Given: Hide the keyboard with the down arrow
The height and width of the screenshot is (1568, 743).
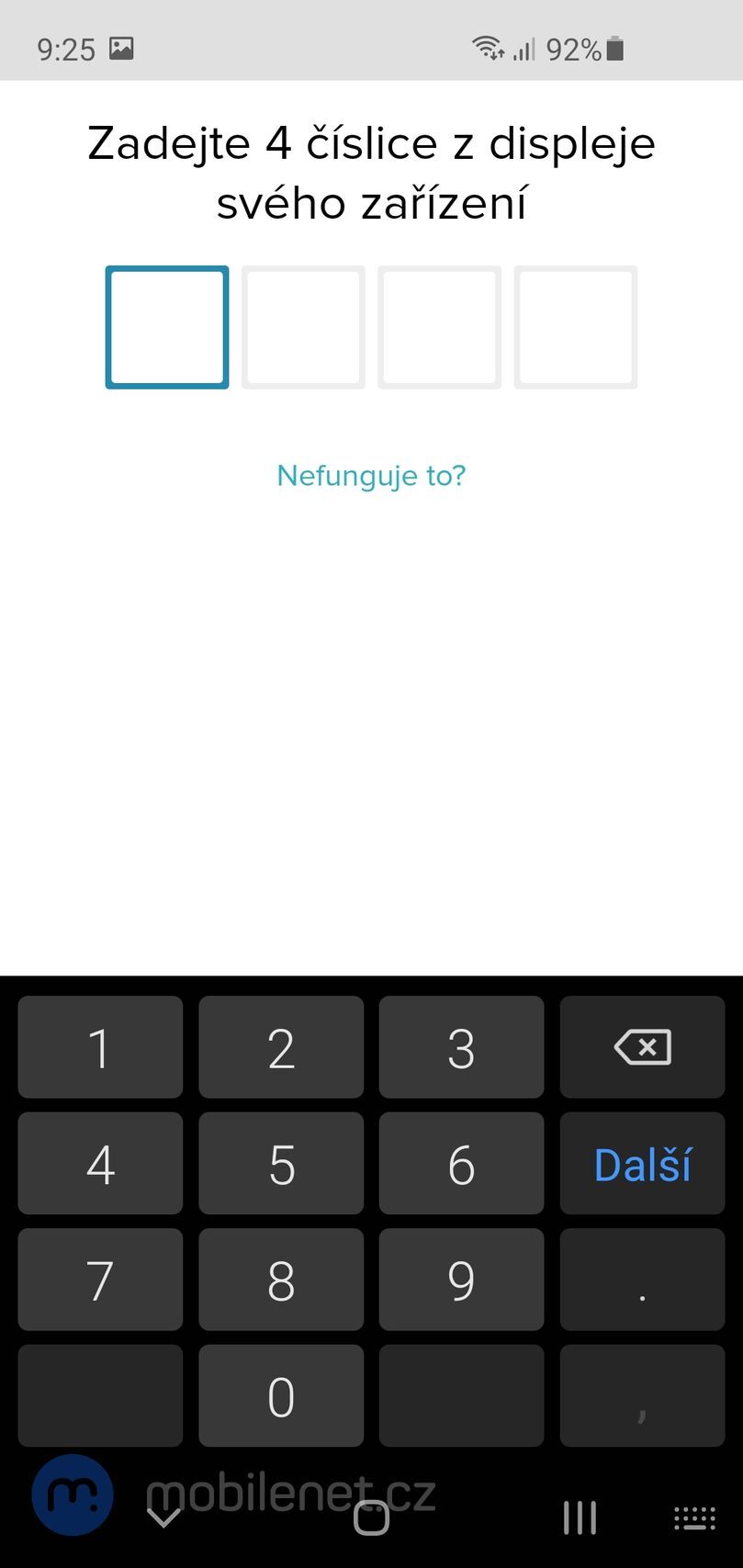Looking at the screenshot, I should pos(164,1517).
